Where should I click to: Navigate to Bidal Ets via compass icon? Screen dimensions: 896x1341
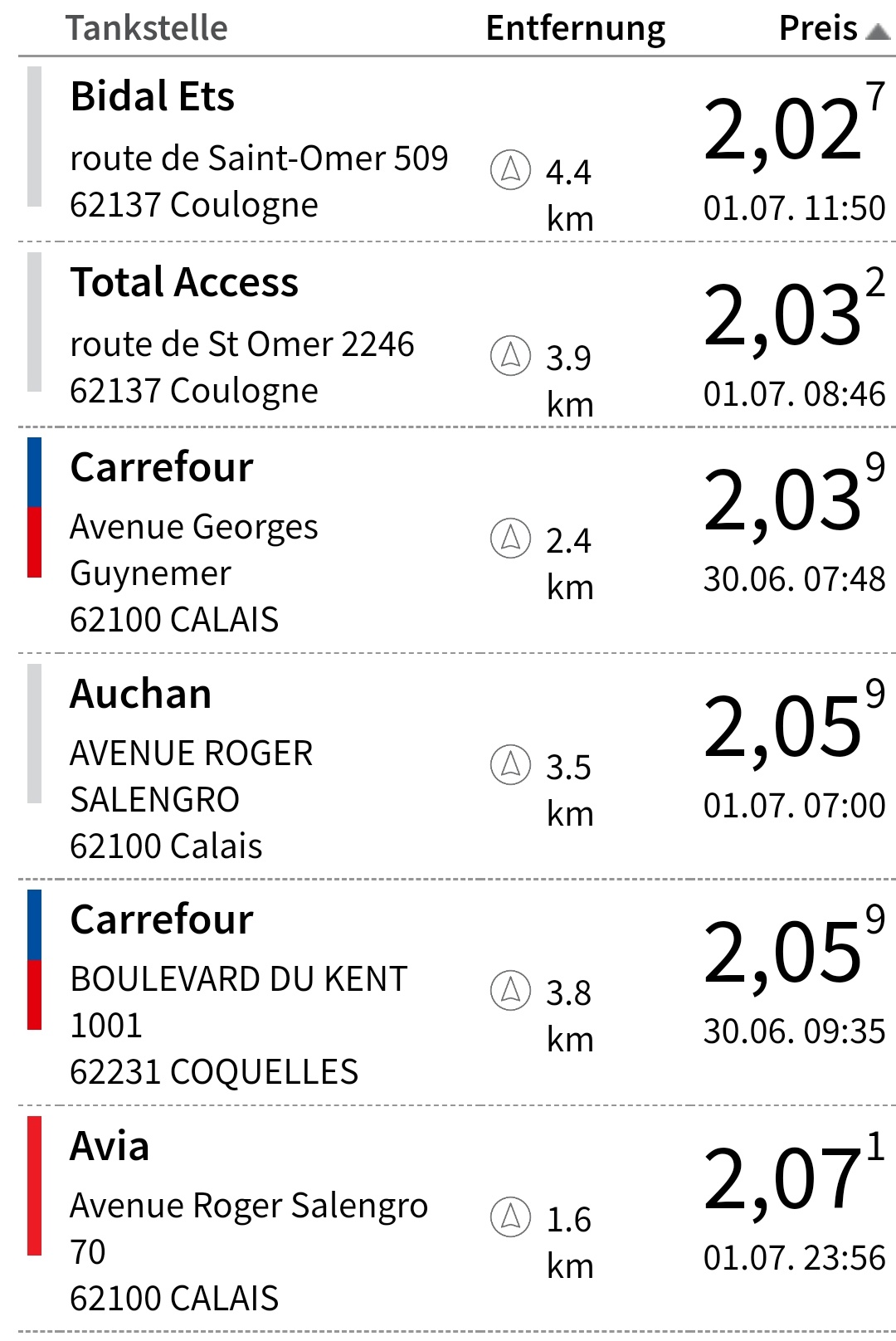pyautogui.click(x=510, y=170)
